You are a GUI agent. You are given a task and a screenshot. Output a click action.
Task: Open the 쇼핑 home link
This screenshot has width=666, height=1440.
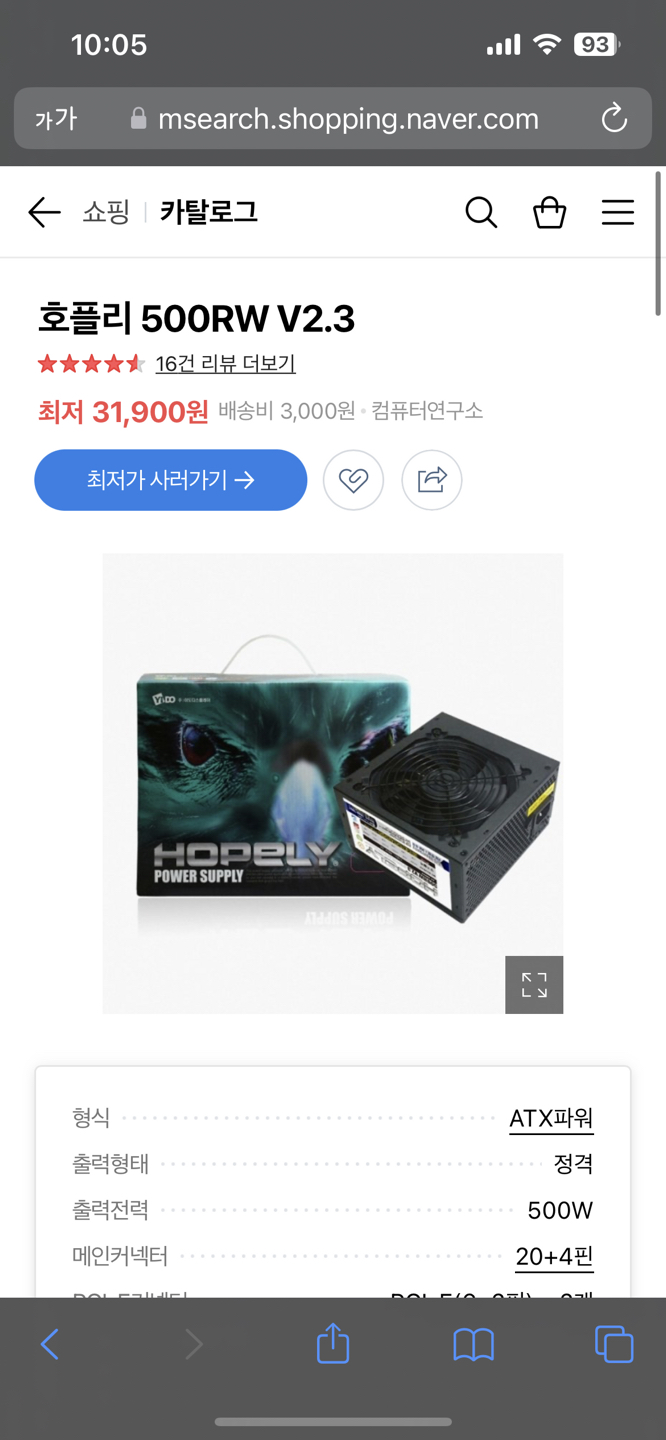[x=106, y=212]
